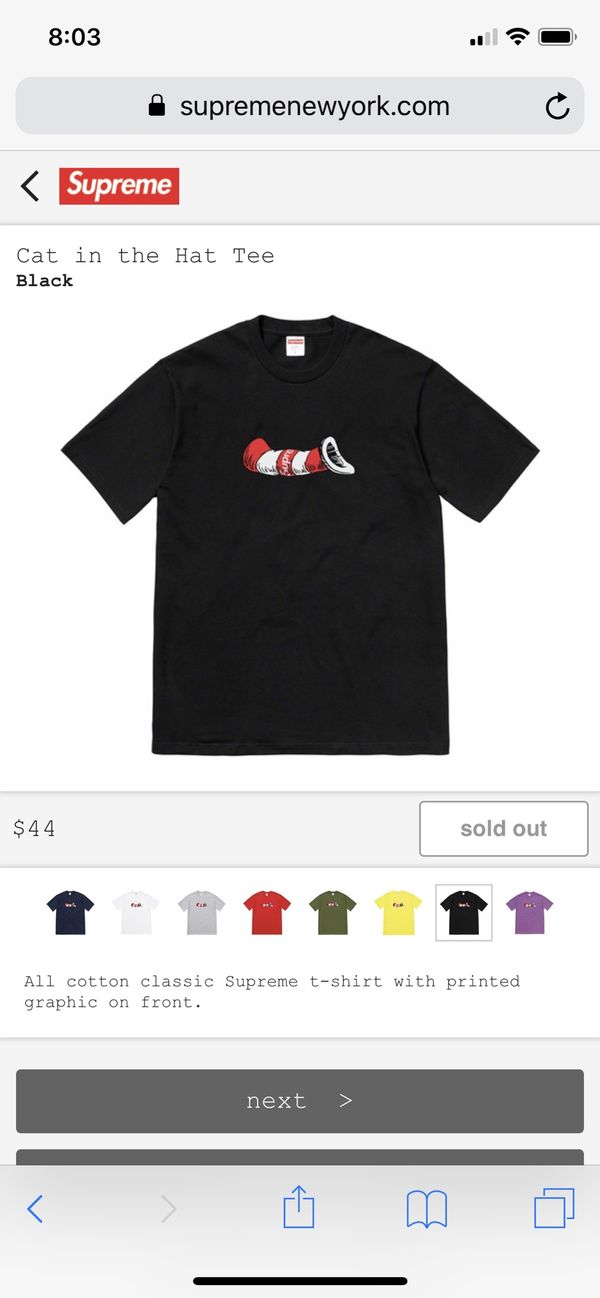Reload the page in Safari

coord(557,106)
